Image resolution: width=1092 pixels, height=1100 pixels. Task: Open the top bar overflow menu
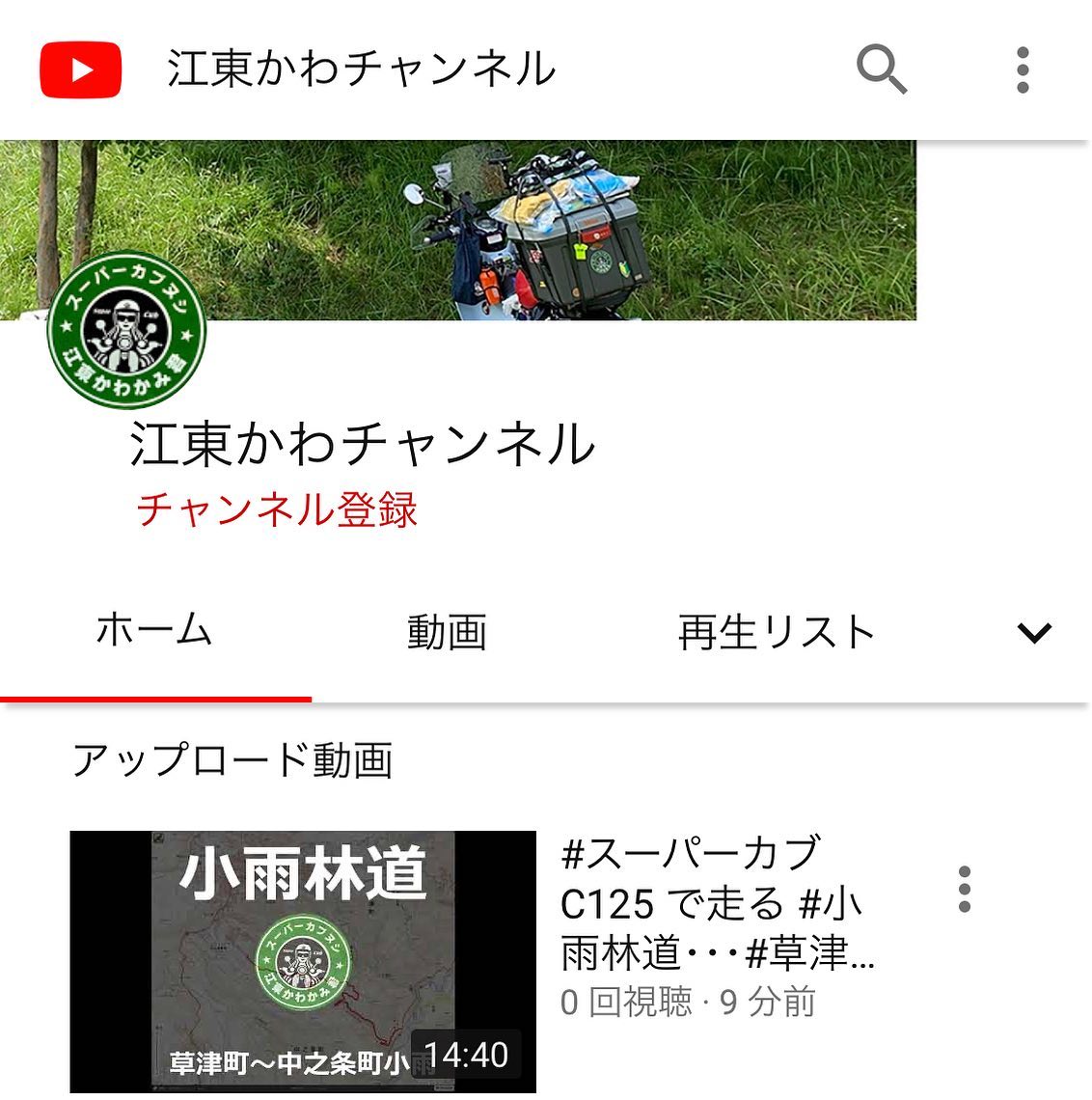pyautogui.click(x=1023, y=69)
